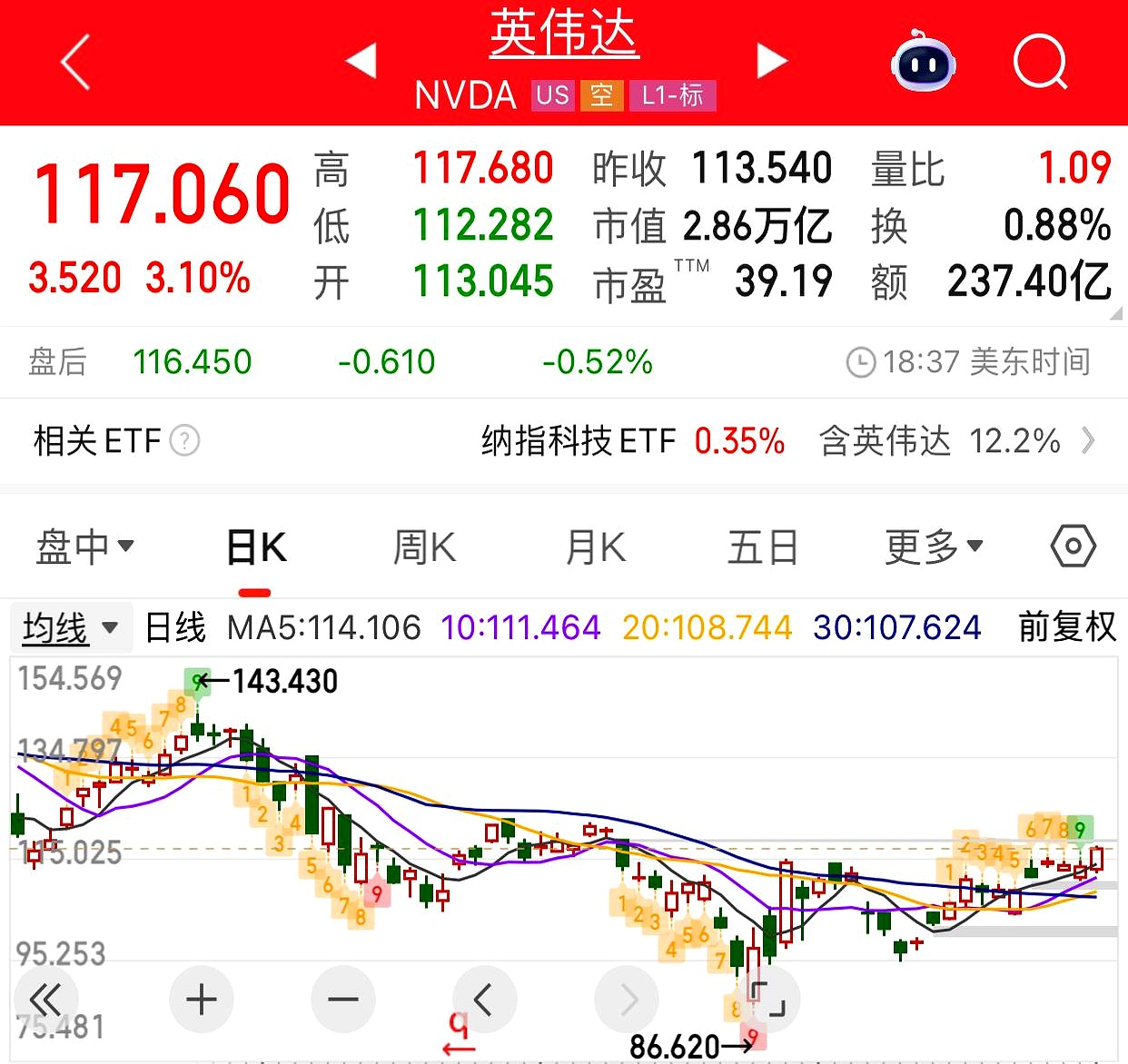Expand the 盘中 dropdown
The height and width of the screenshot is (1064, 1128).
[84, 547]
